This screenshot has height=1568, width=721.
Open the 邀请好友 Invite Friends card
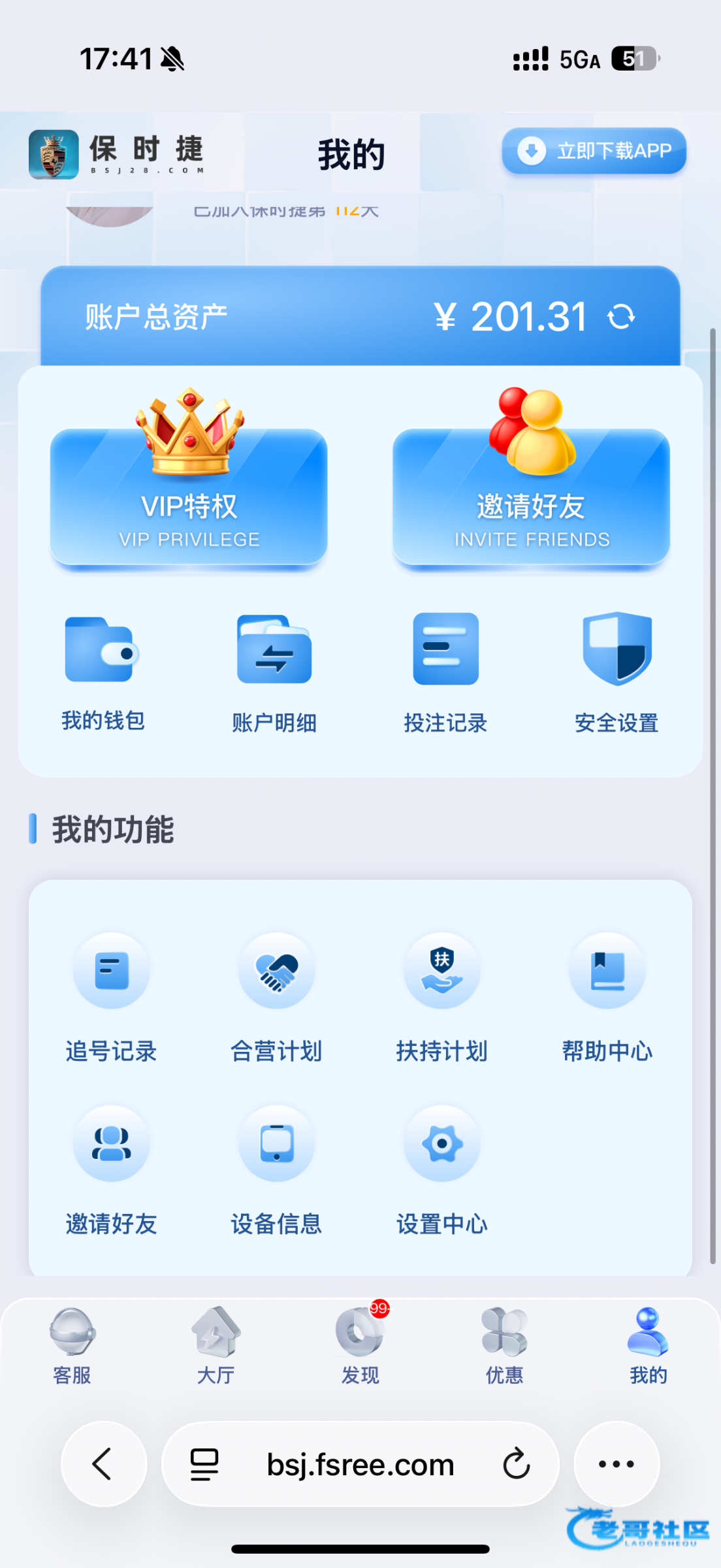531,498
